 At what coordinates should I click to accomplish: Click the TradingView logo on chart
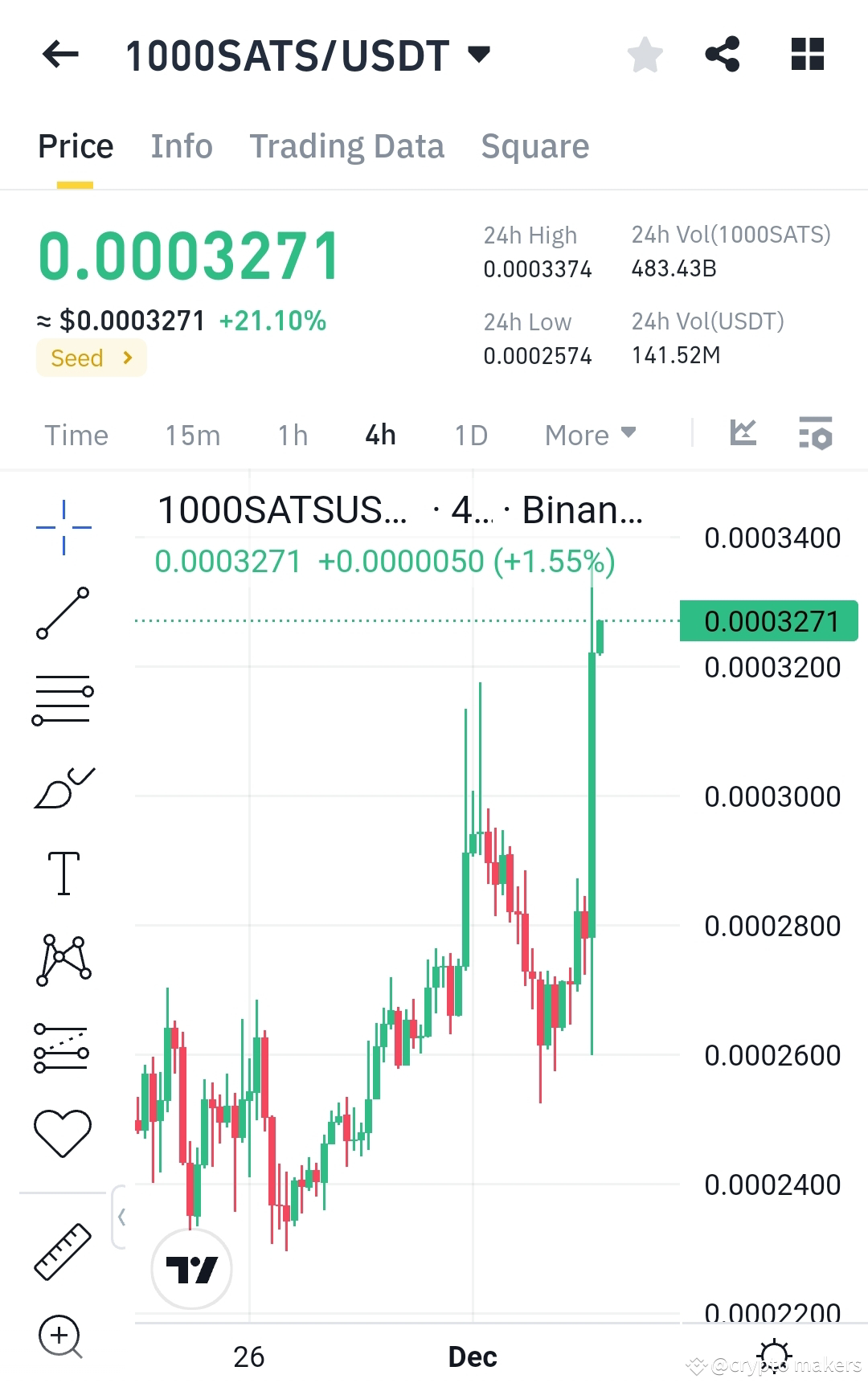point(191,1268)
